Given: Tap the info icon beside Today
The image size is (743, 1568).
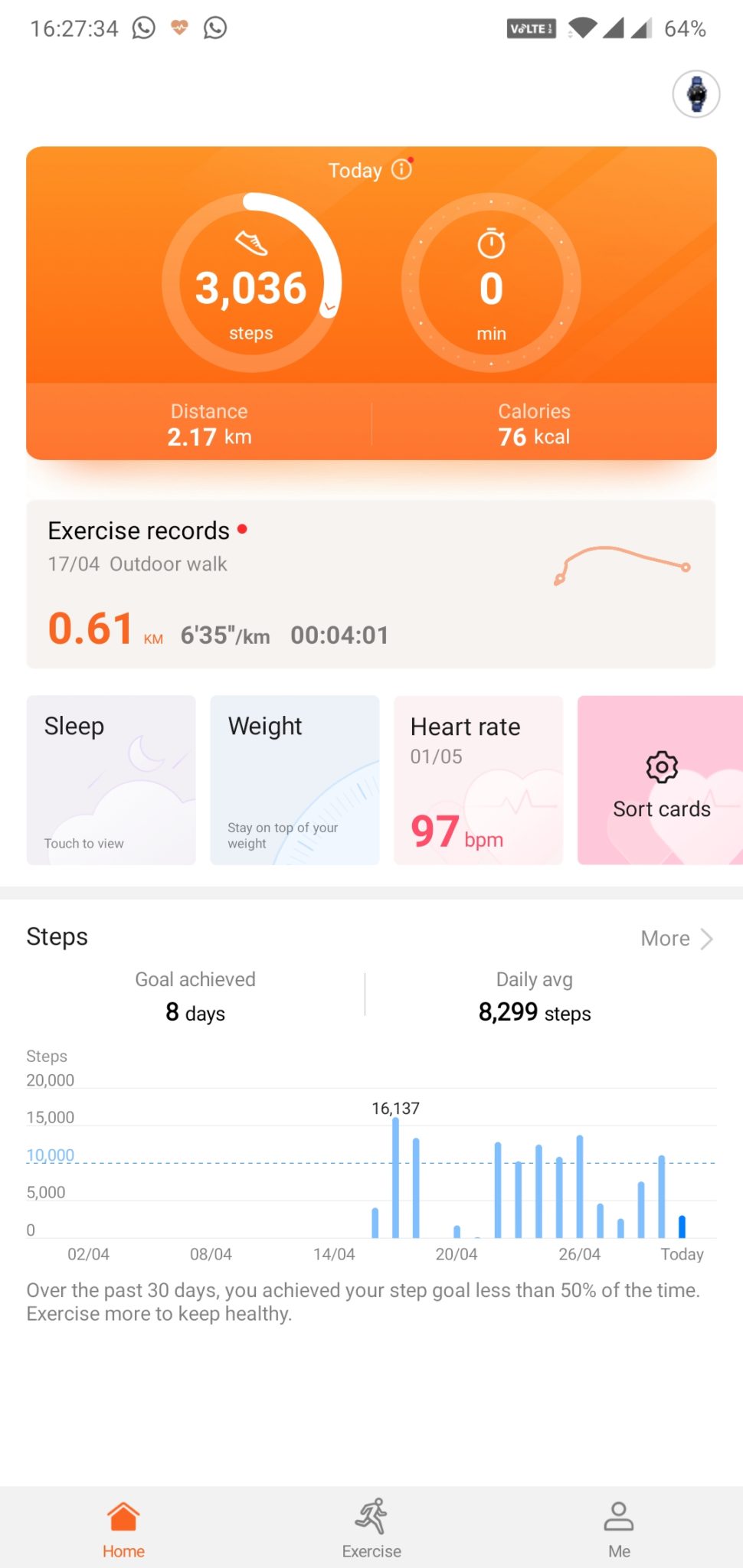Looking at the screenshot, I should [402, 169].
